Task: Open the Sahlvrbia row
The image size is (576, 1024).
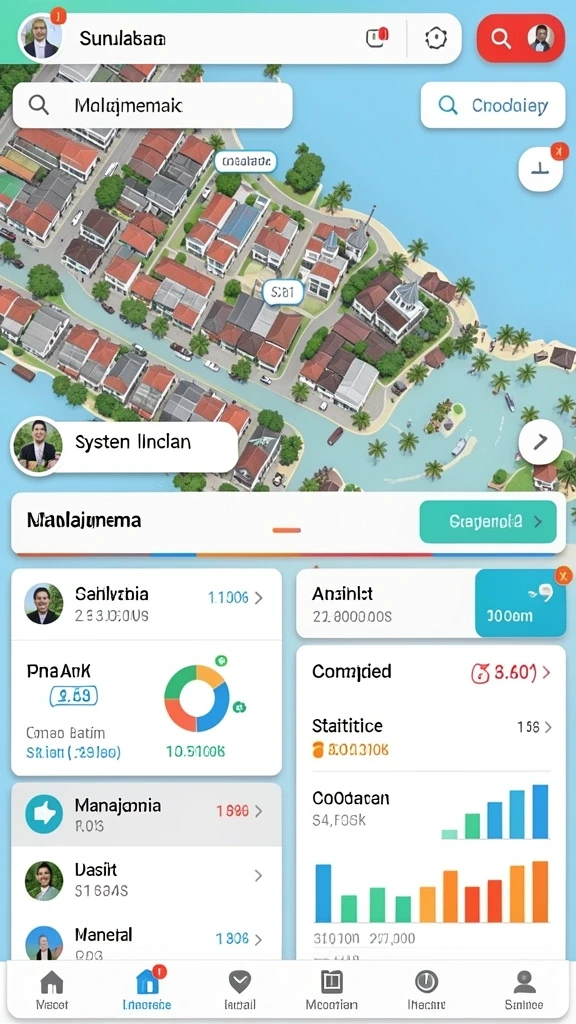Action: click(x=146, y=604)
